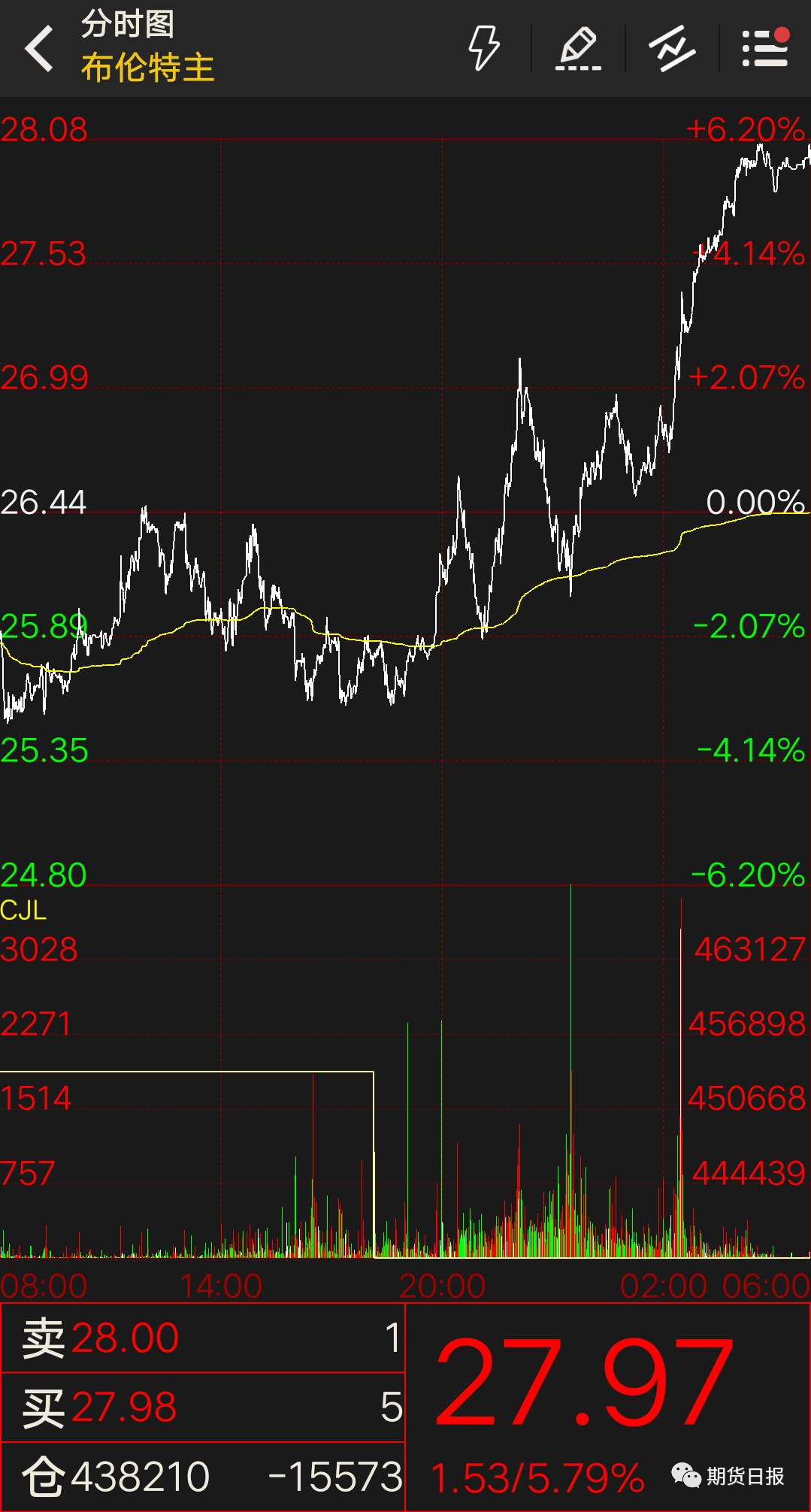Tap the lightning bolt quick-trade icon

(x=483, y=48)
